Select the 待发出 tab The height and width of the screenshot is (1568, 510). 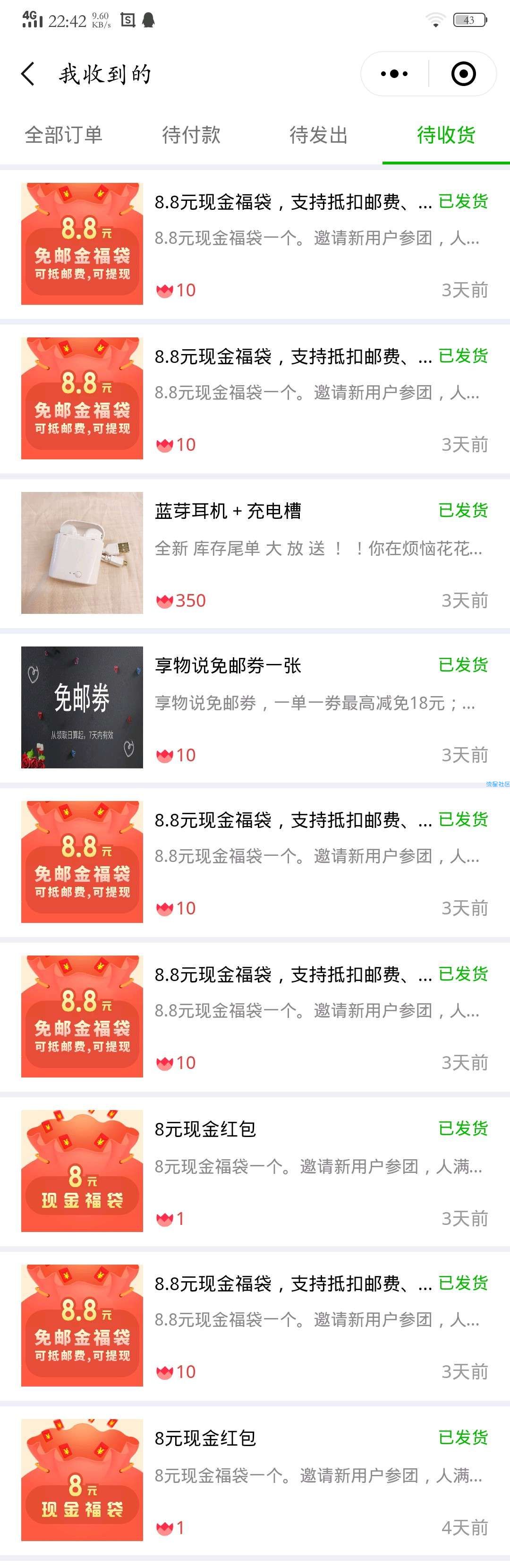point(318,135)
